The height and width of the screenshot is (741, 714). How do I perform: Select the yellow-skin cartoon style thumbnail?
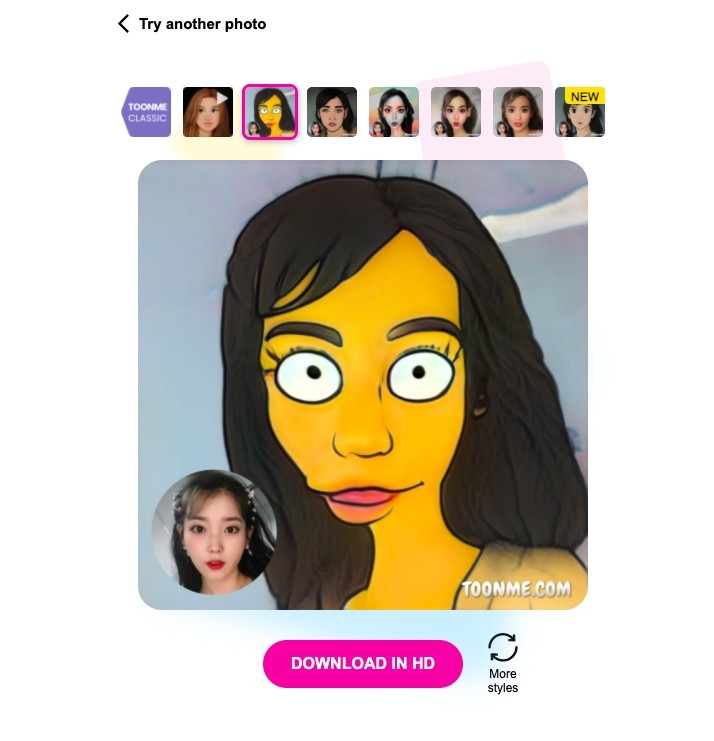(270, 112)
